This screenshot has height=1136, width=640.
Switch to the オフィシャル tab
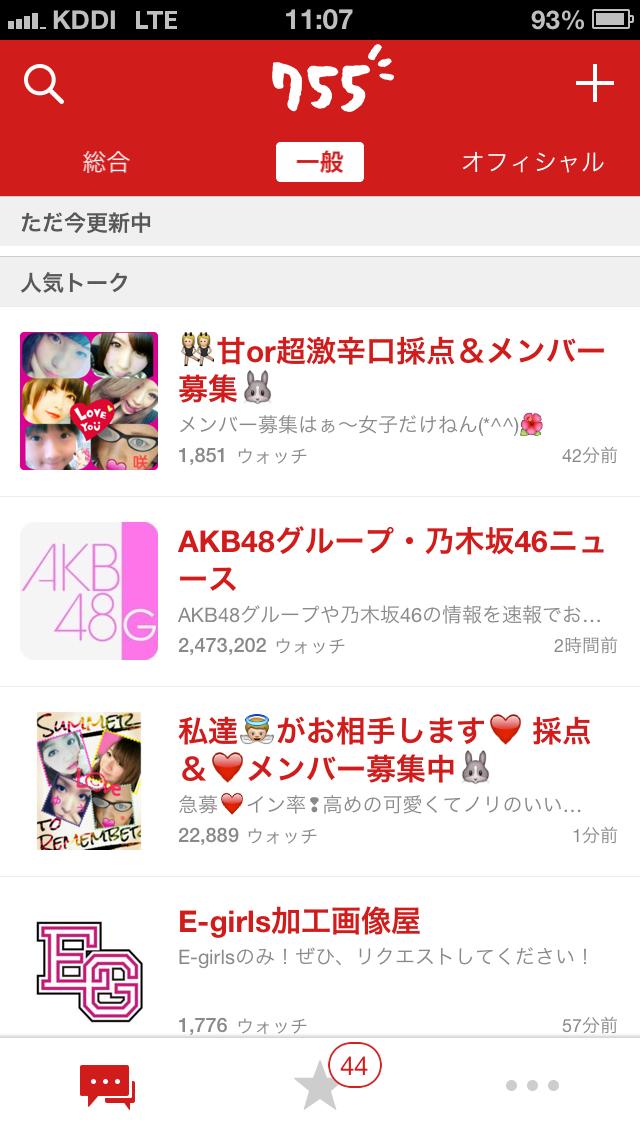[x=532, y=162]
